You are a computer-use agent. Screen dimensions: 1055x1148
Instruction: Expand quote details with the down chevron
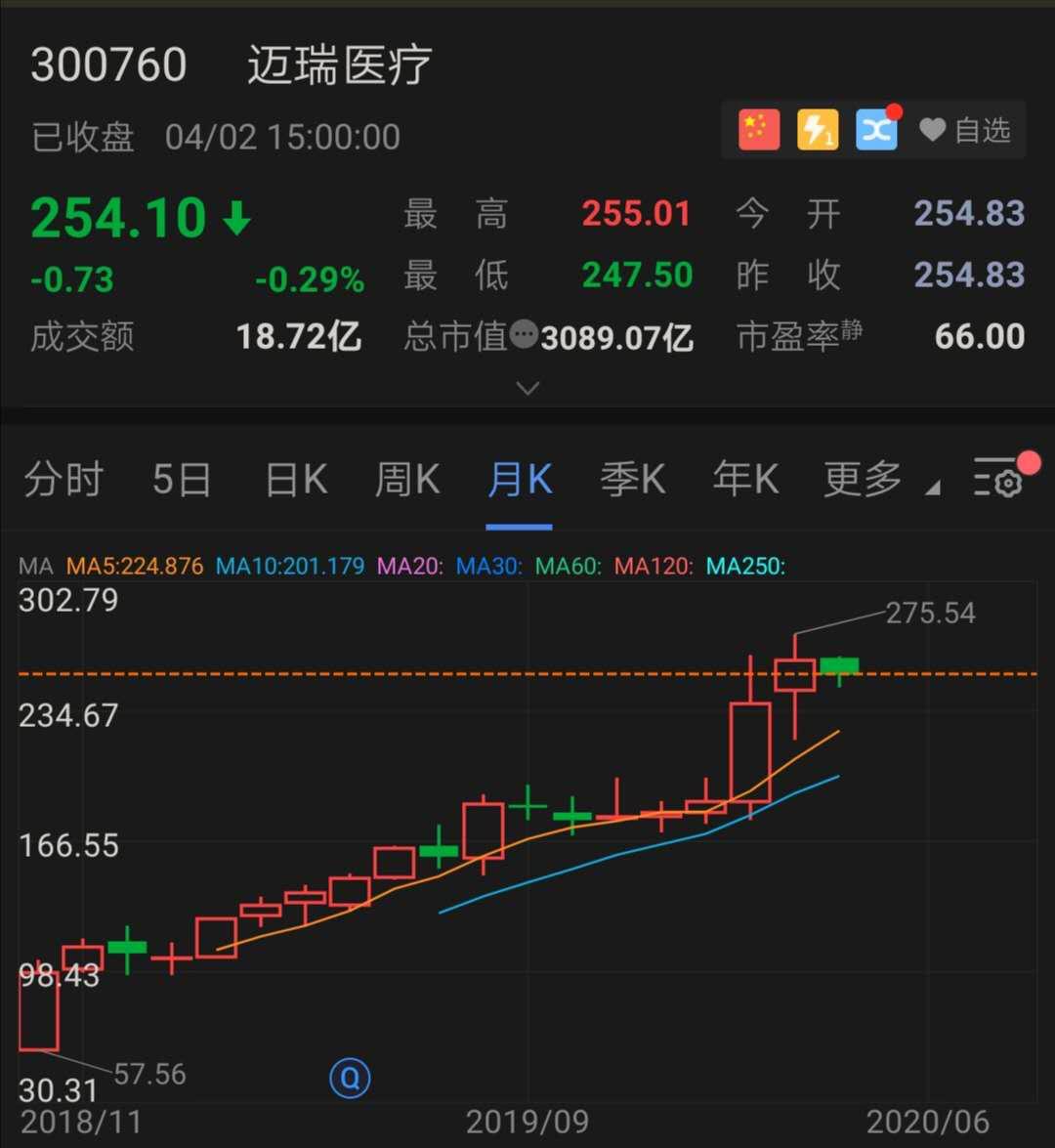pos(527,388)
